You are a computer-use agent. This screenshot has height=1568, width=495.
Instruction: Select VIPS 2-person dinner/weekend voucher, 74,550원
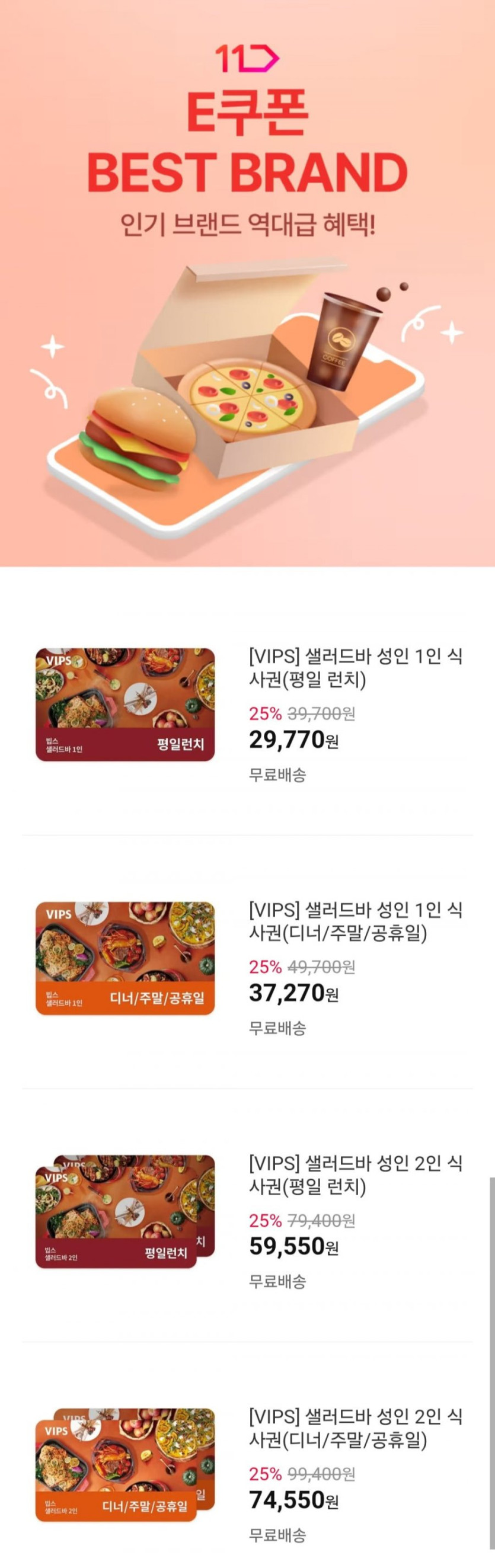pos(355,1428)
